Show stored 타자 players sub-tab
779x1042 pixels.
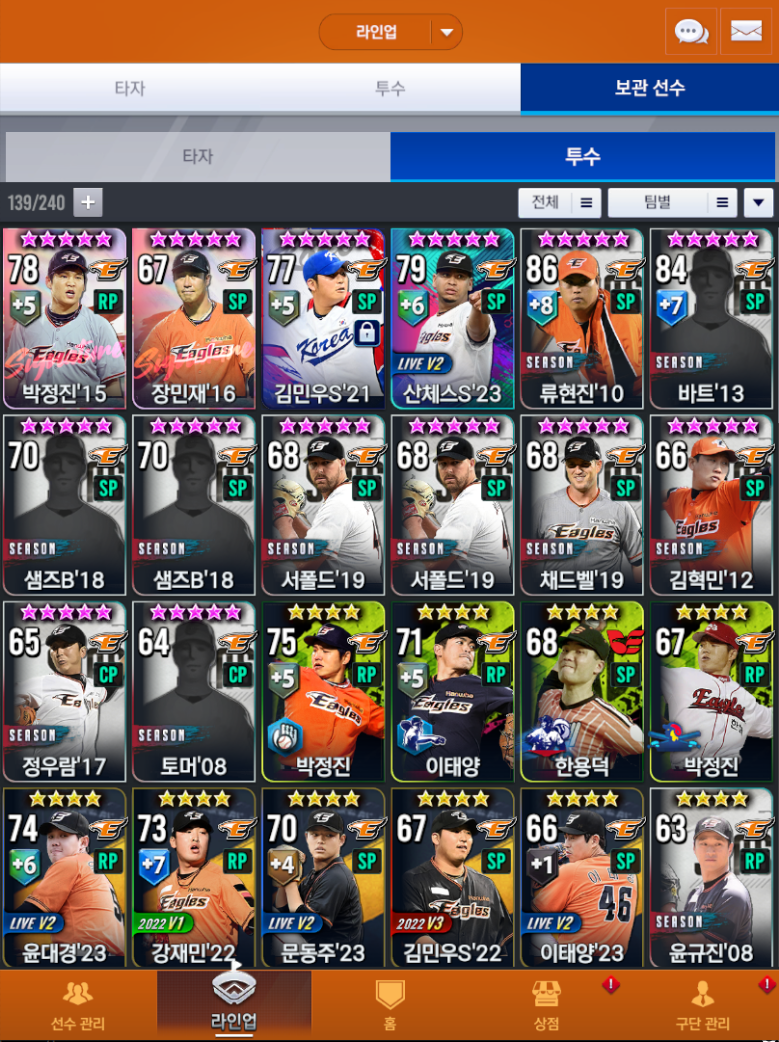(197, 157)
